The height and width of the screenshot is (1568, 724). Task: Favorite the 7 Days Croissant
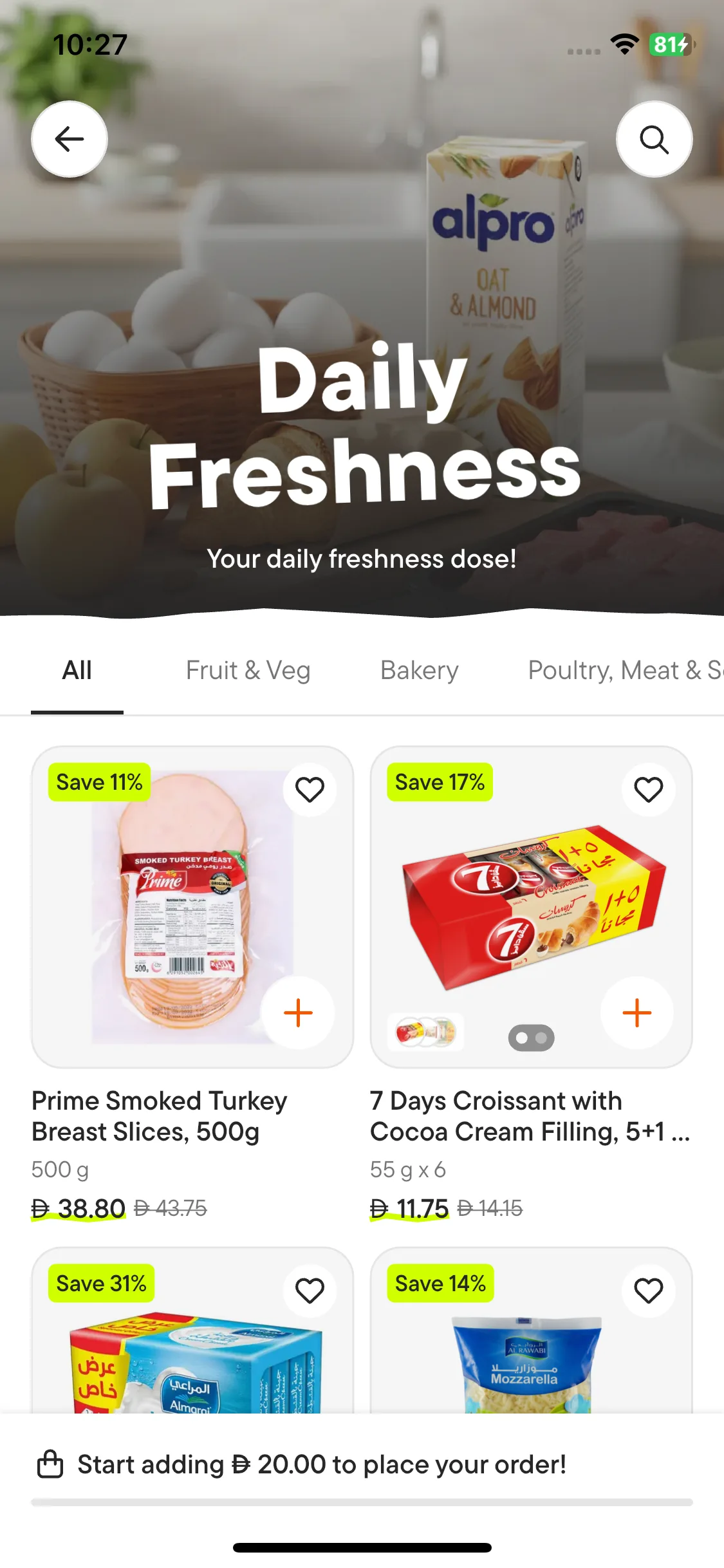[x=648, y=790]
